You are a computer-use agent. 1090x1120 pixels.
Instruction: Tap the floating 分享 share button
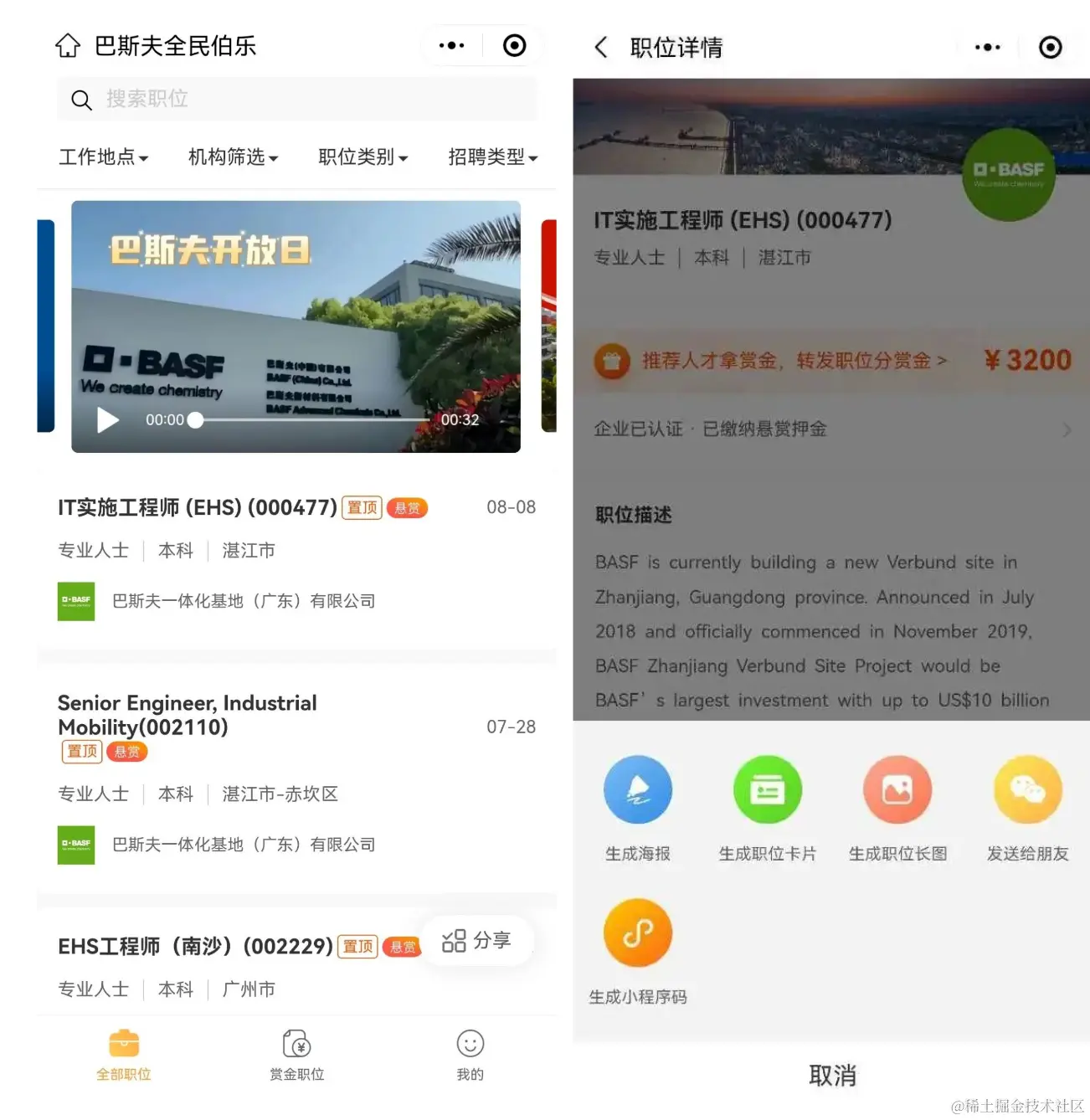(476, 940)
